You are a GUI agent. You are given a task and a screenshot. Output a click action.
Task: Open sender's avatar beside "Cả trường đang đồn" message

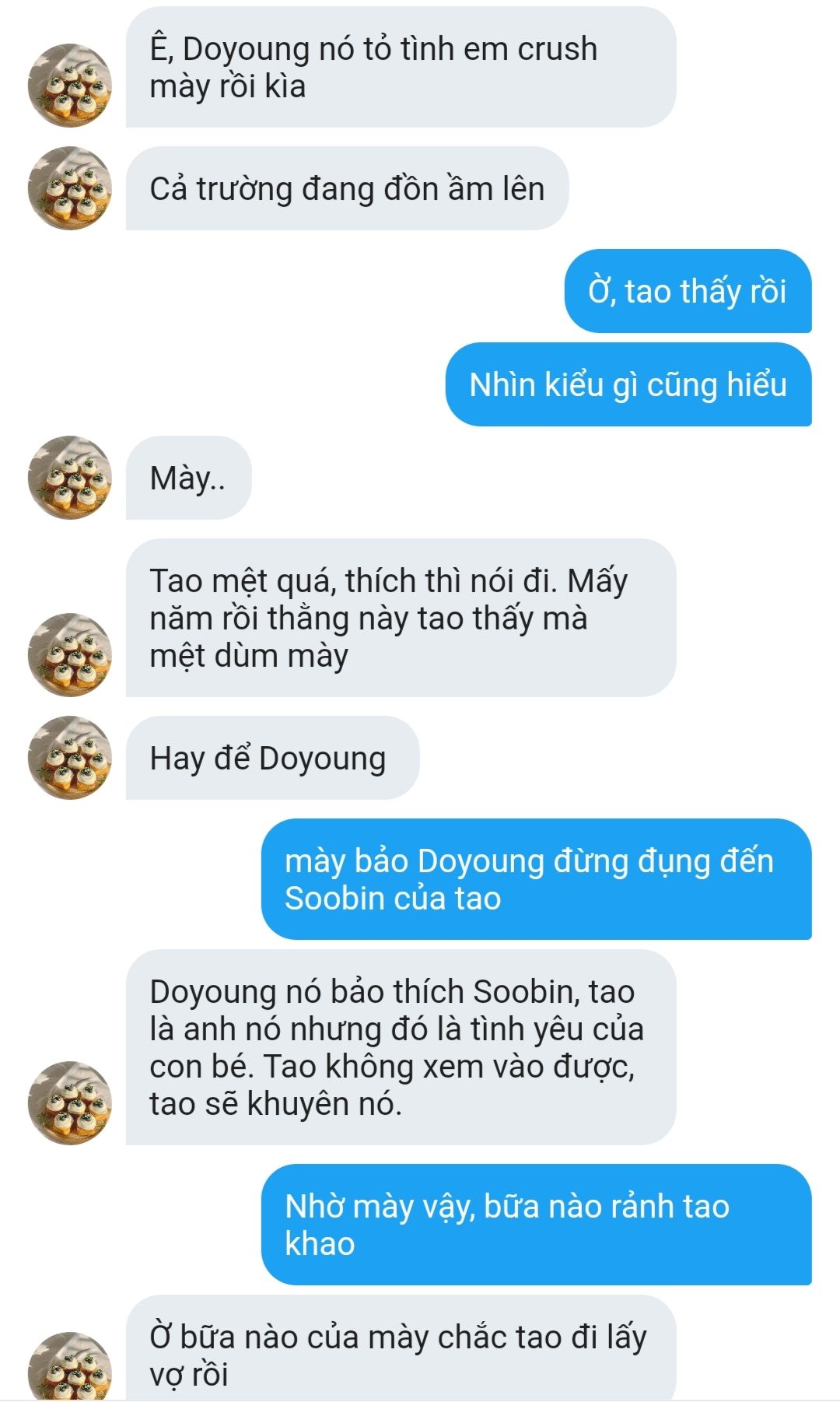tap(70, 188)
